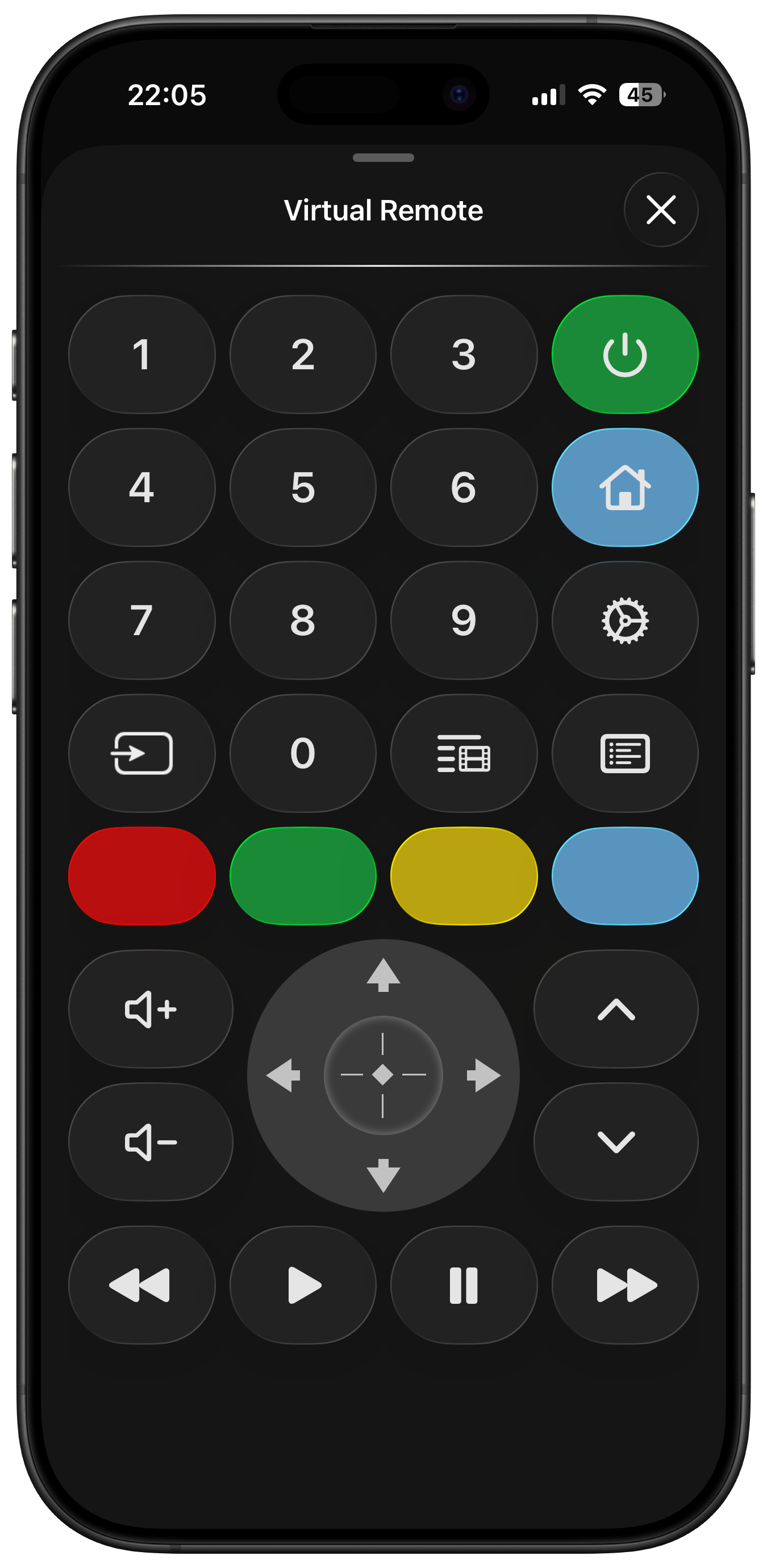Navigate right on the d-pad
767x1568 pixels.
(x=483, y=1075)
